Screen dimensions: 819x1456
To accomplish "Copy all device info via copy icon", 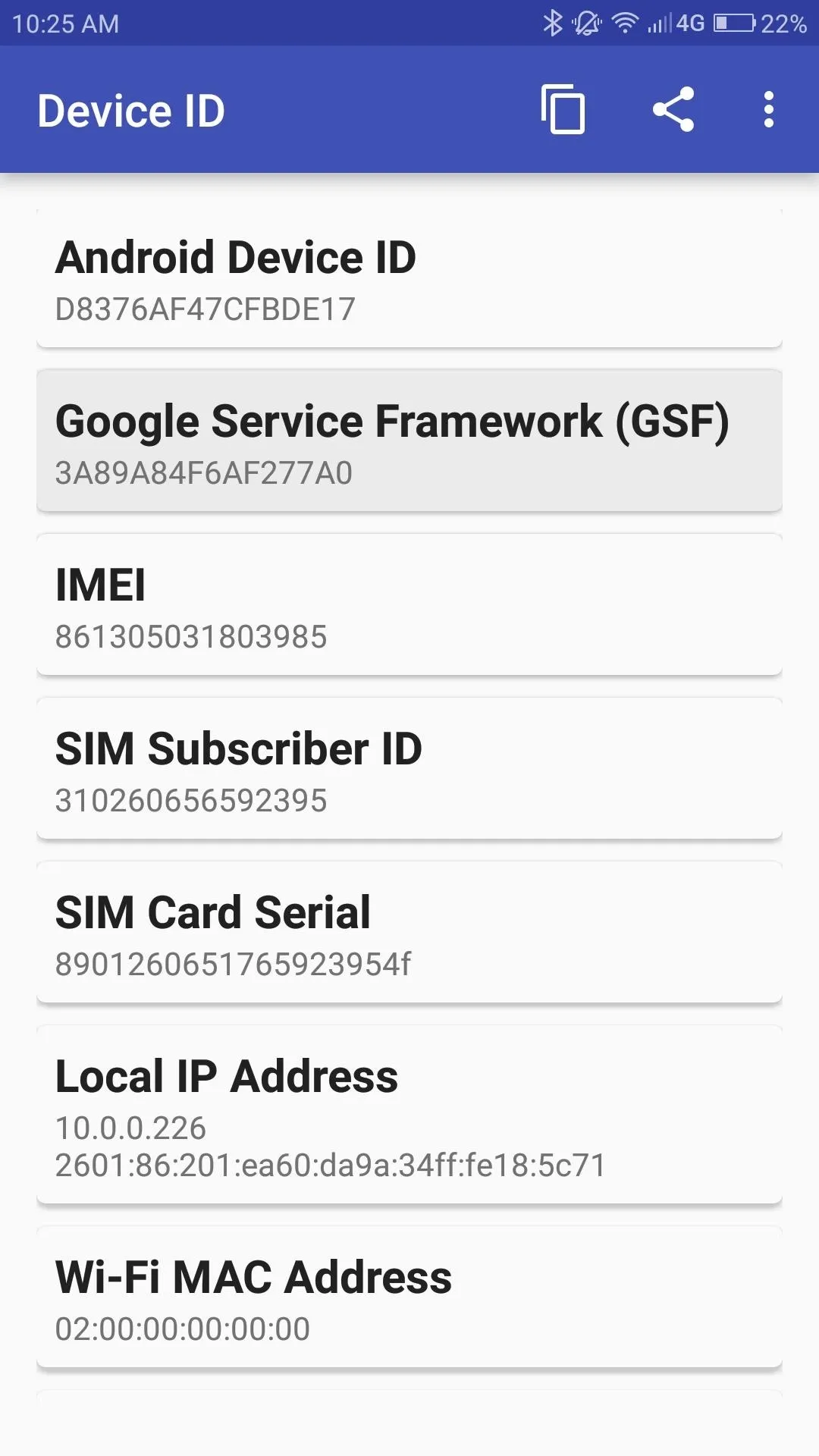I will pyautogui.click(x=563, y=110).
